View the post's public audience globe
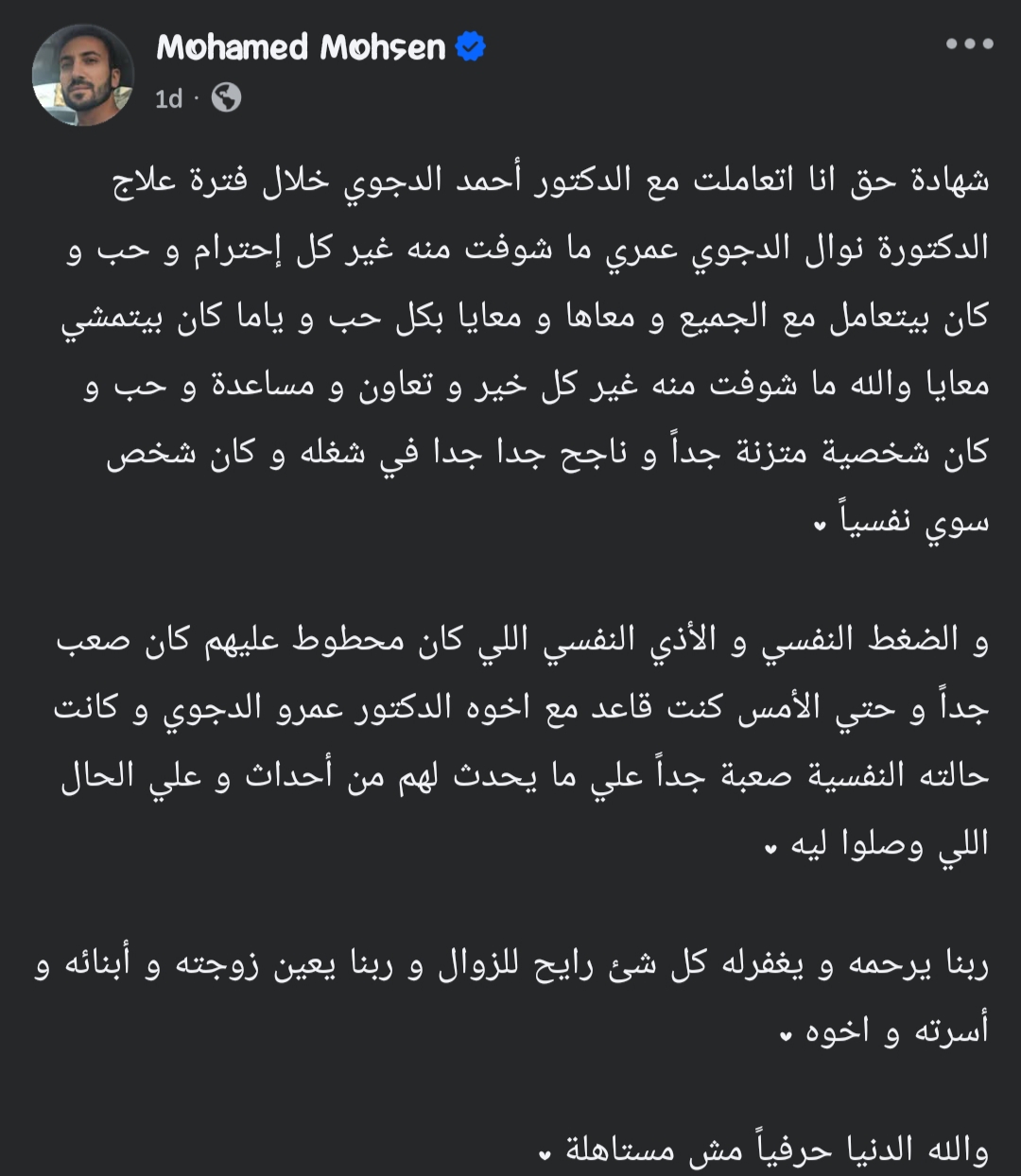Viewport: 1021px width, 1176px height. click(x=226, y=97)
